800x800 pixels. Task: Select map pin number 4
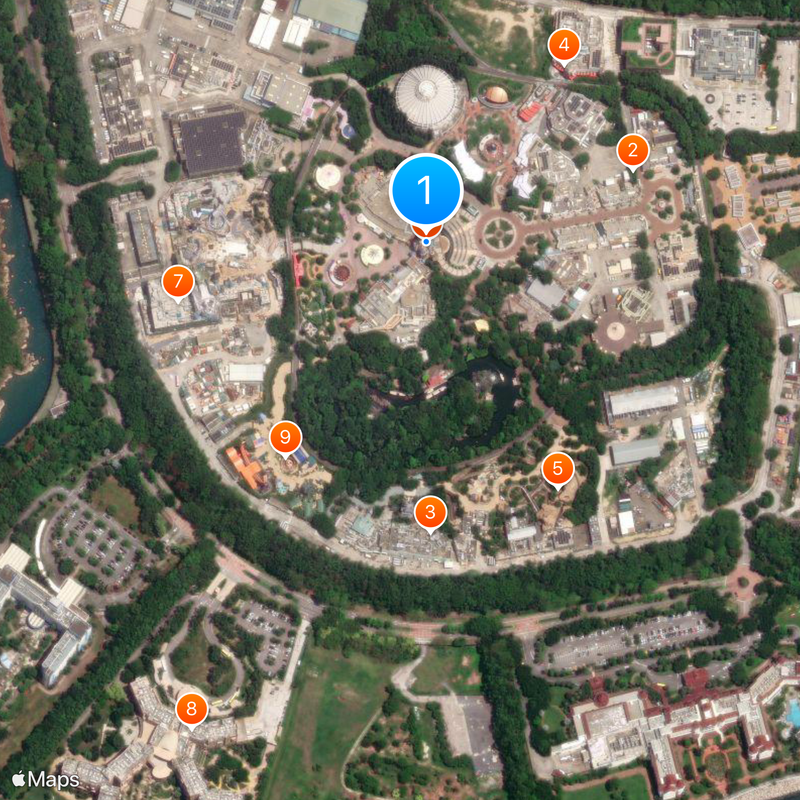tap(564, 45)
